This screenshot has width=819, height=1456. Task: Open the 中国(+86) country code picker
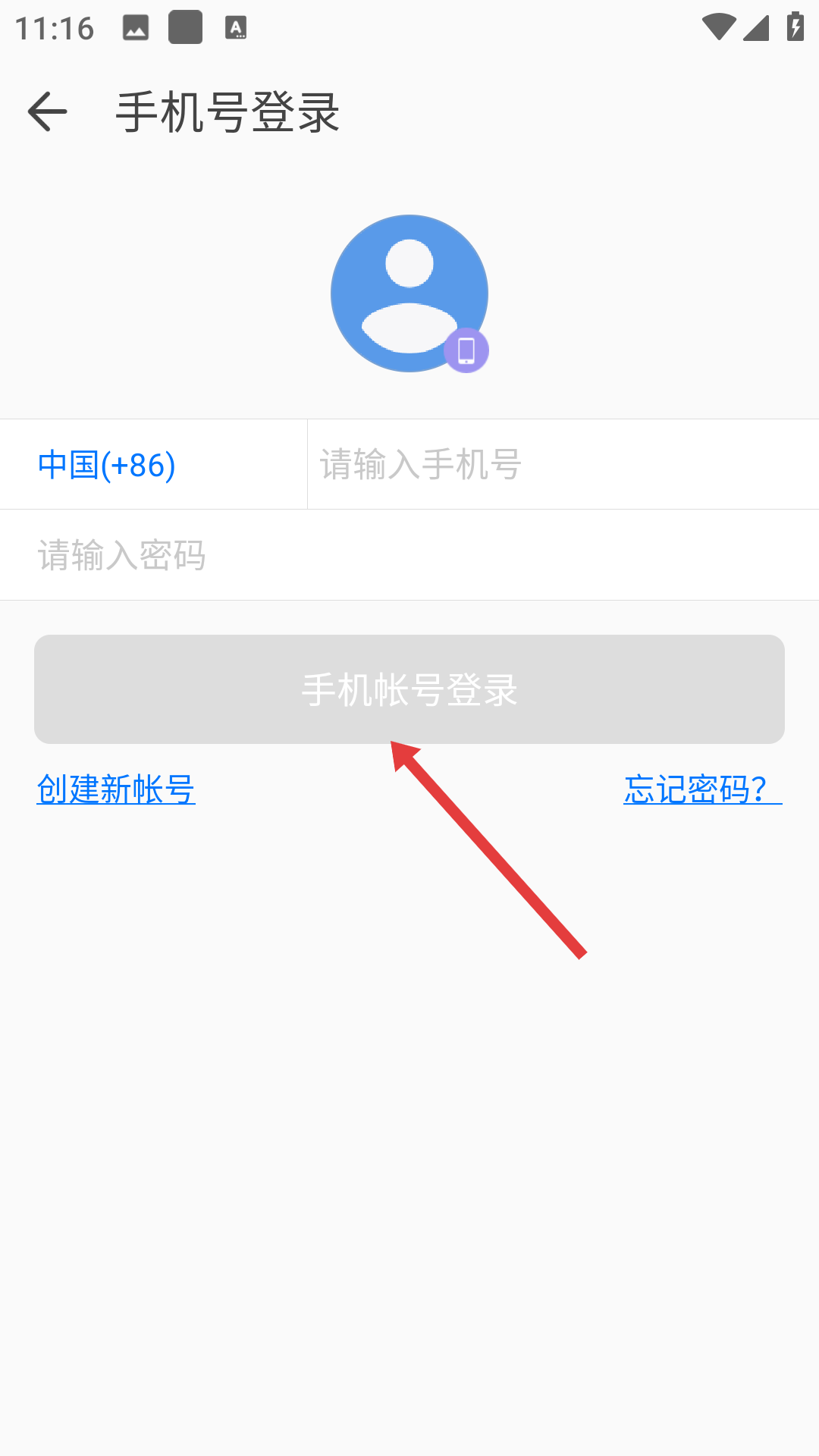click(x=107, y=465)
